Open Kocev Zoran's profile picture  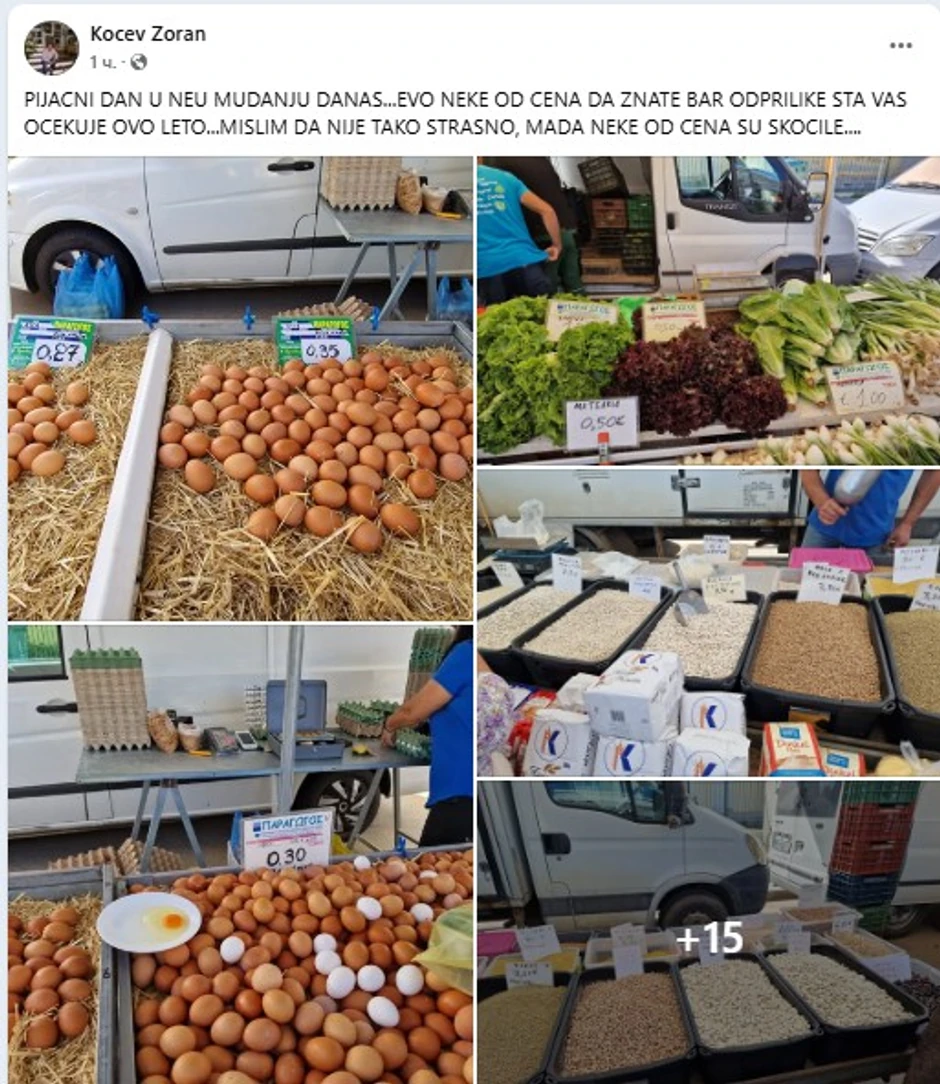[51, 47]
